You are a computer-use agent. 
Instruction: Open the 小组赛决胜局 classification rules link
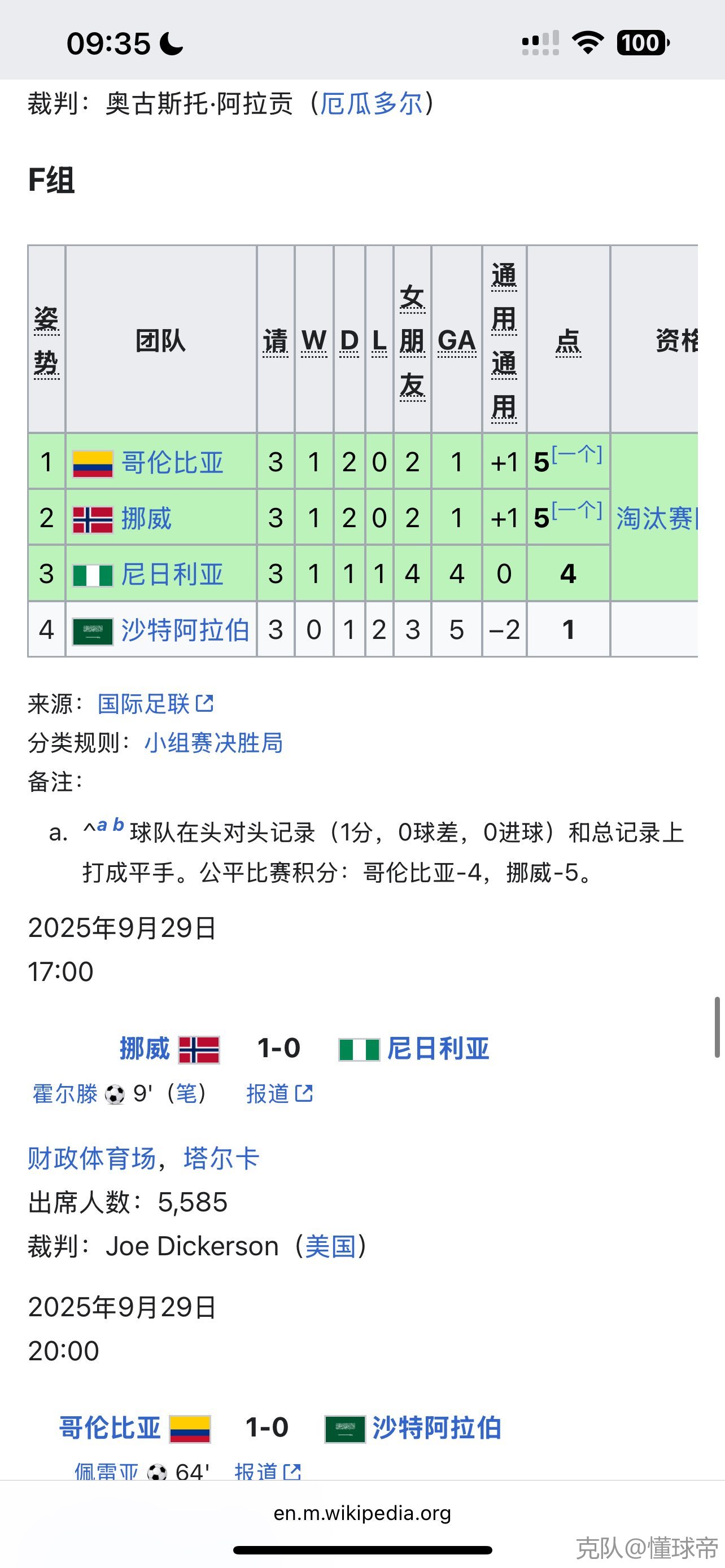coord(213,743)
